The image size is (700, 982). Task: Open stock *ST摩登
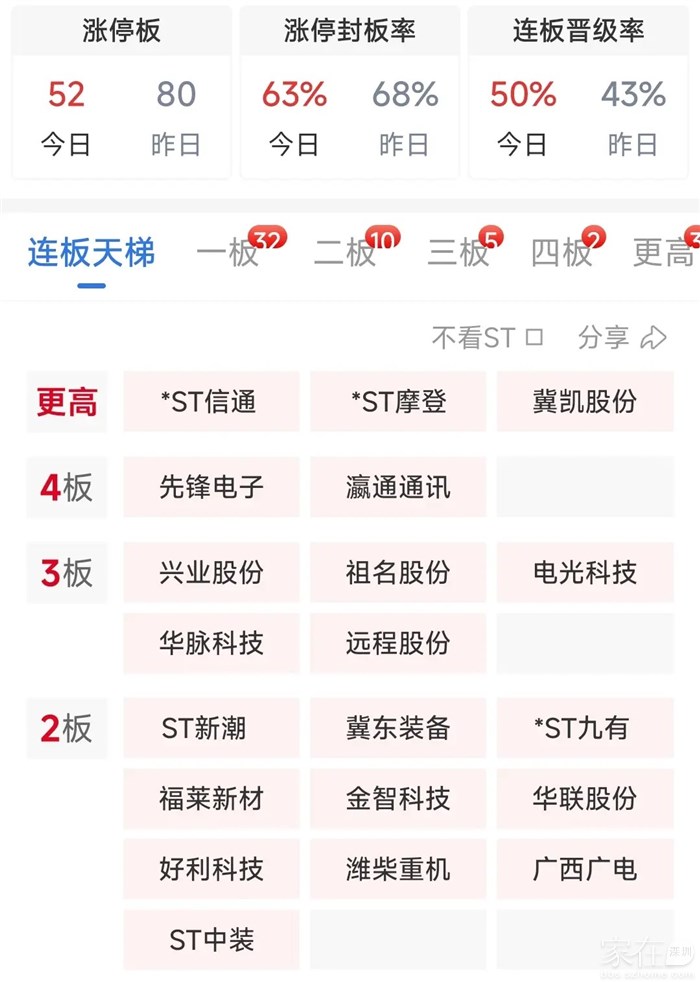click(x=398, y=402)
